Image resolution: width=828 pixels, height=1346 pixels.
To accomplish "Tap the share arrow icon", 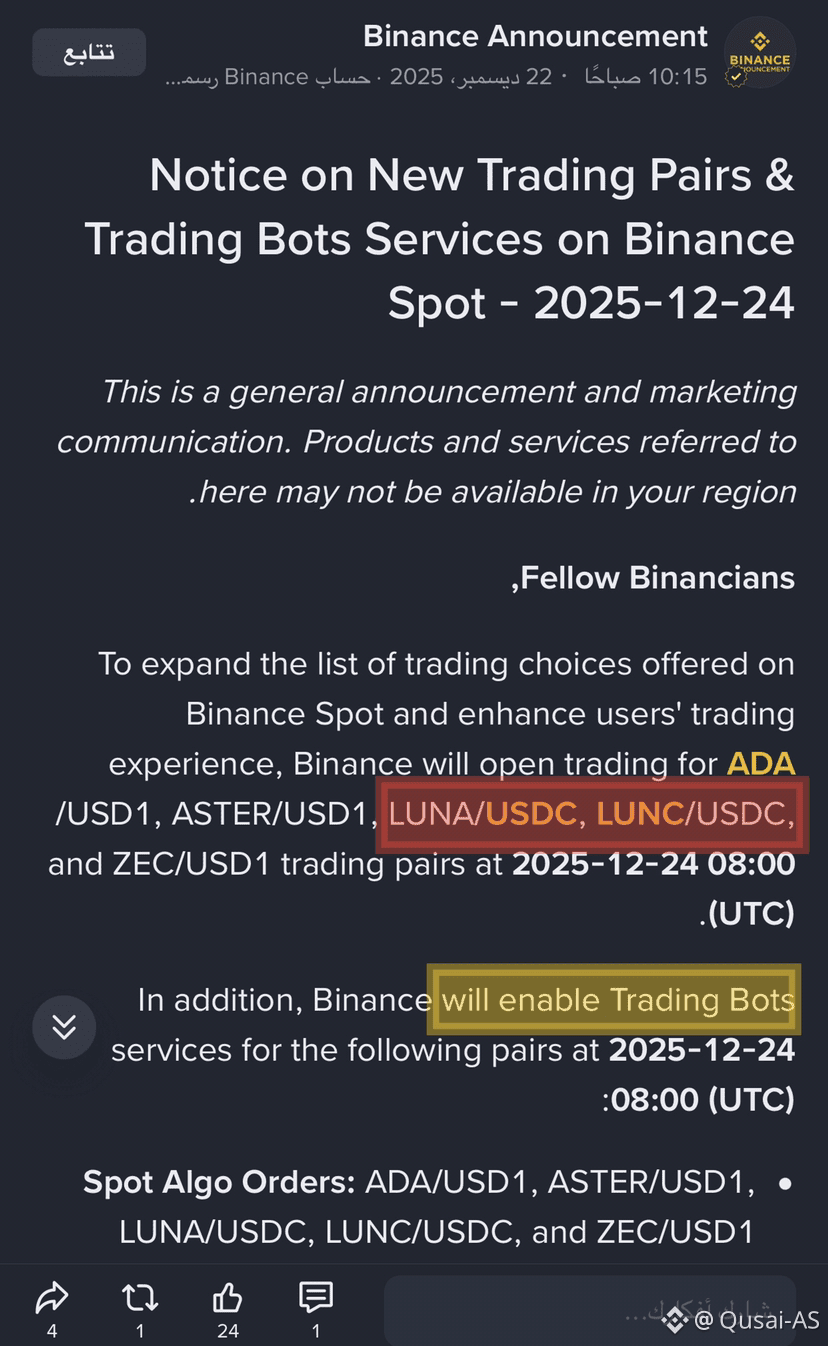I will 51,1296.
